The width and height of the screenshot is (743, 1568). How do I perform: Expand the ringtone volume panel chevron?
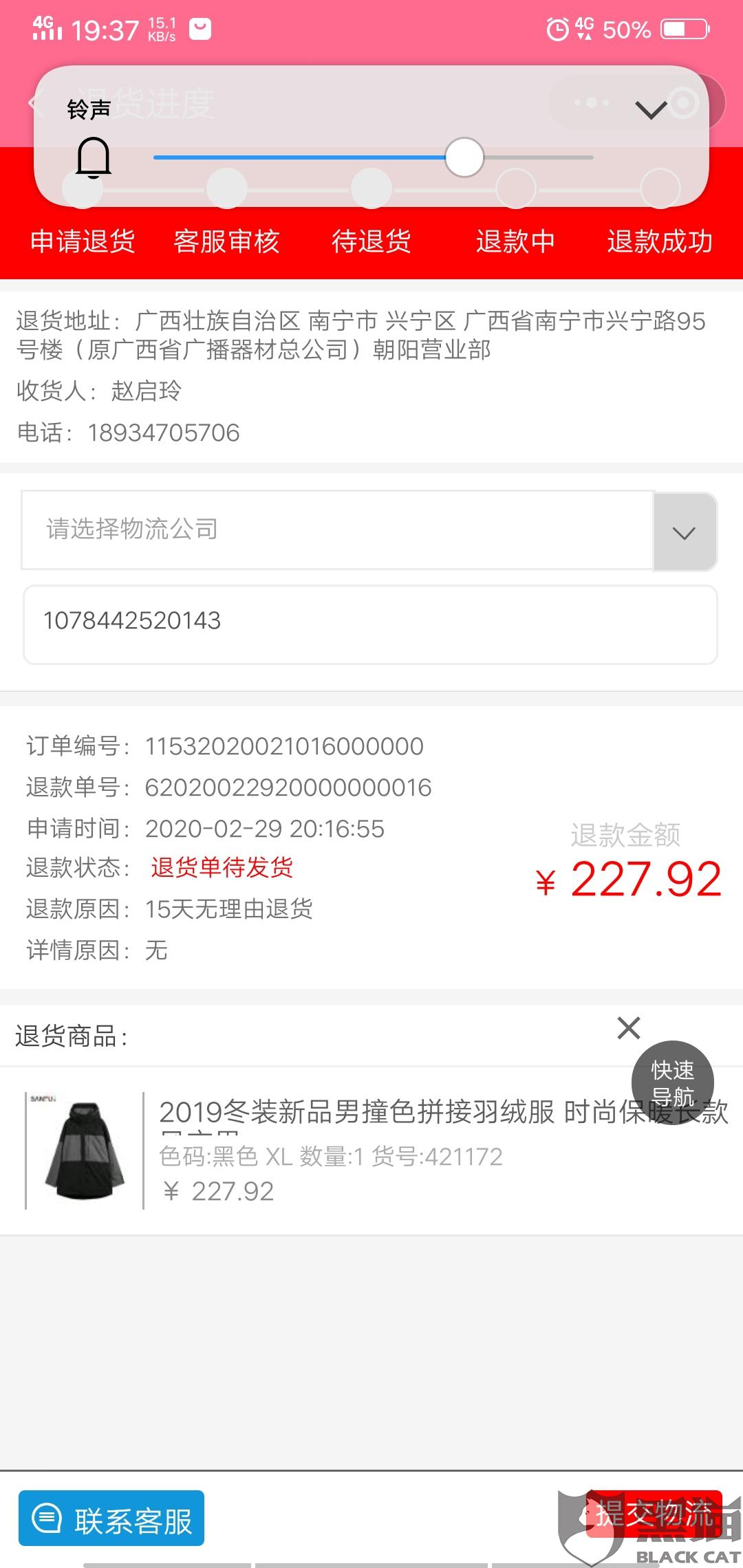[x=650, y=110]
